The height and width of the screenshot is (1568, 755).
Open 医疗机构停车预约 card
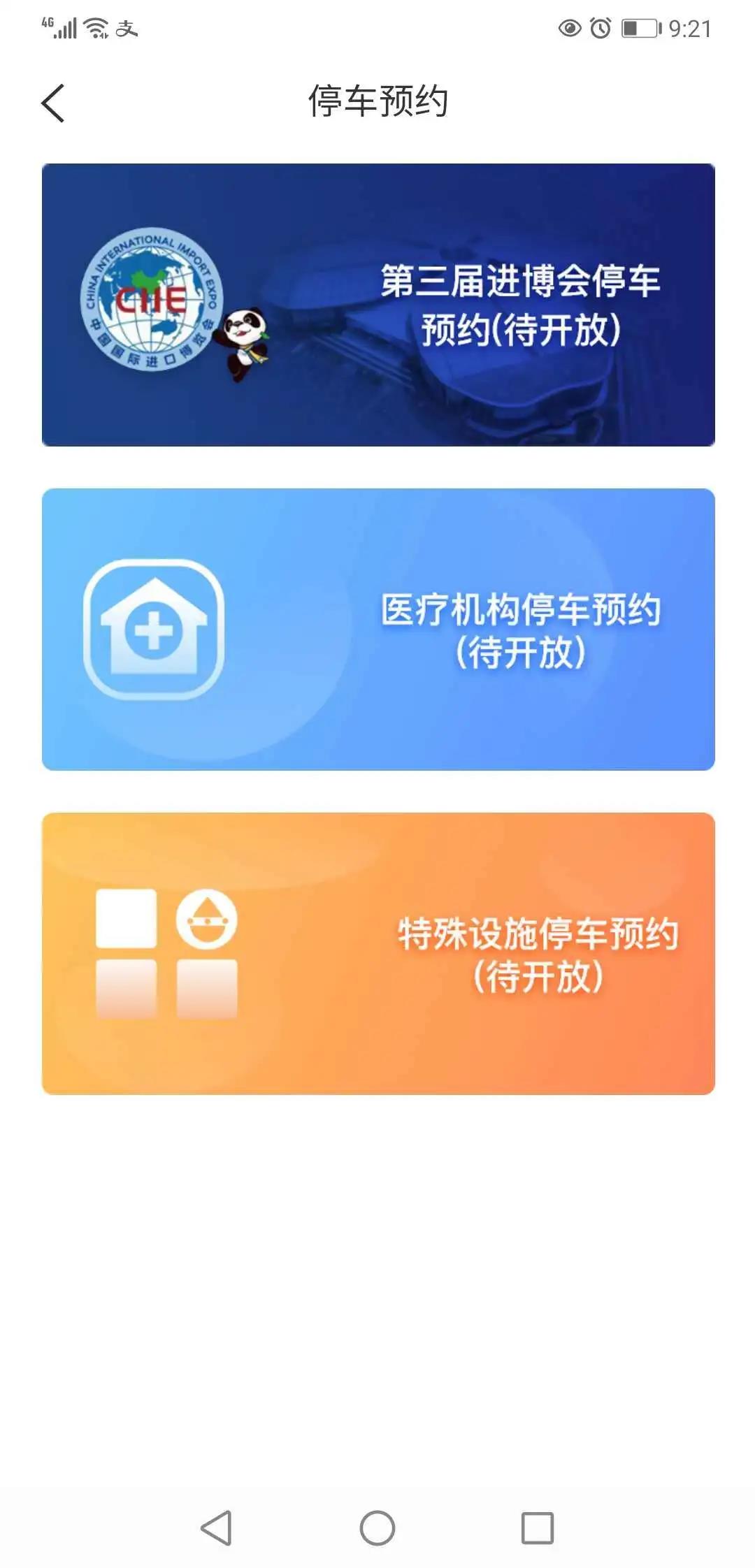pyautogui.click(x=378, y=629)
